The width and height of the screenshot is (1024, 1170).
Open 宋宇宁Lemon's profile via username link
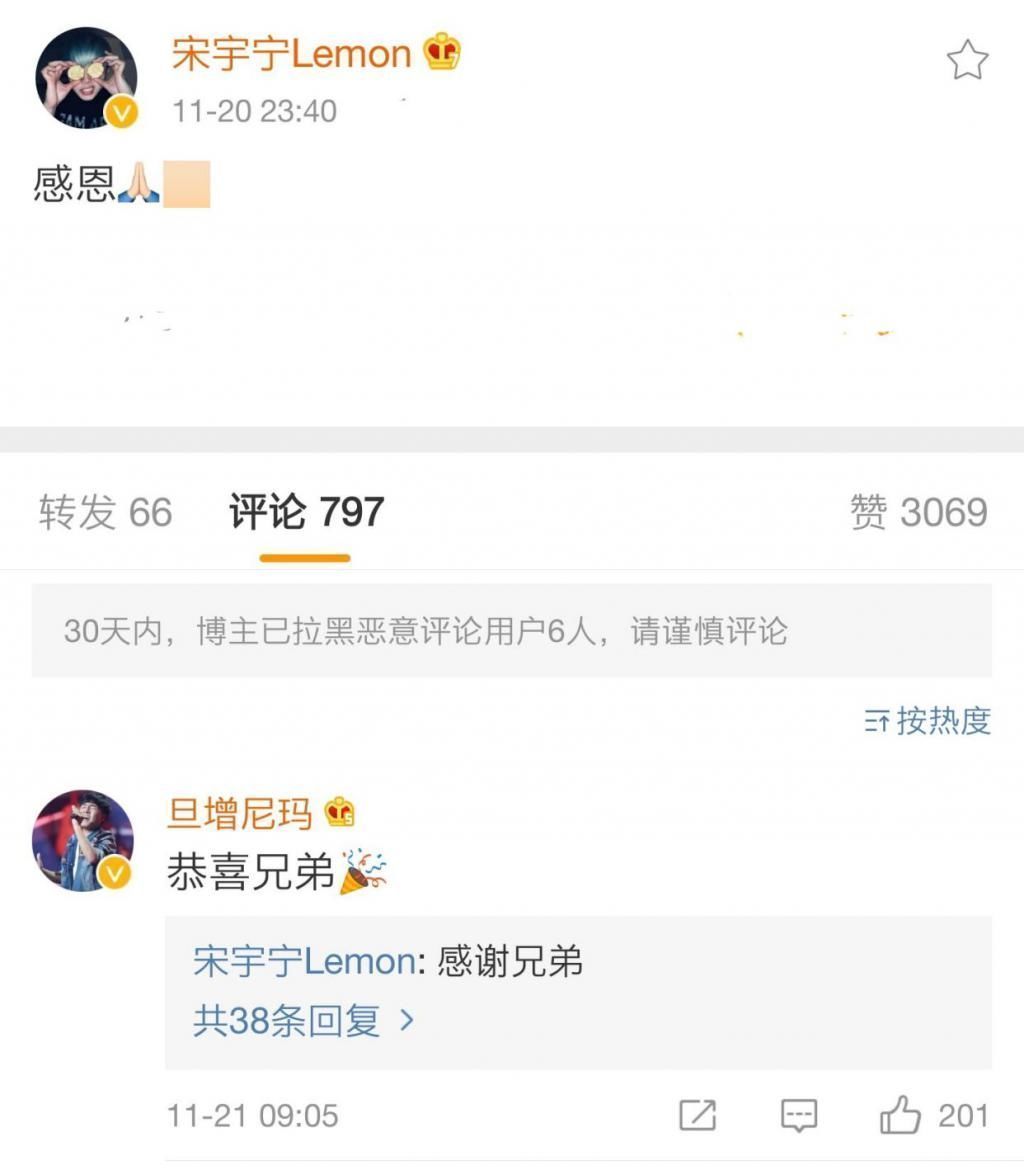pyautogui.click(x=290, y=54)
